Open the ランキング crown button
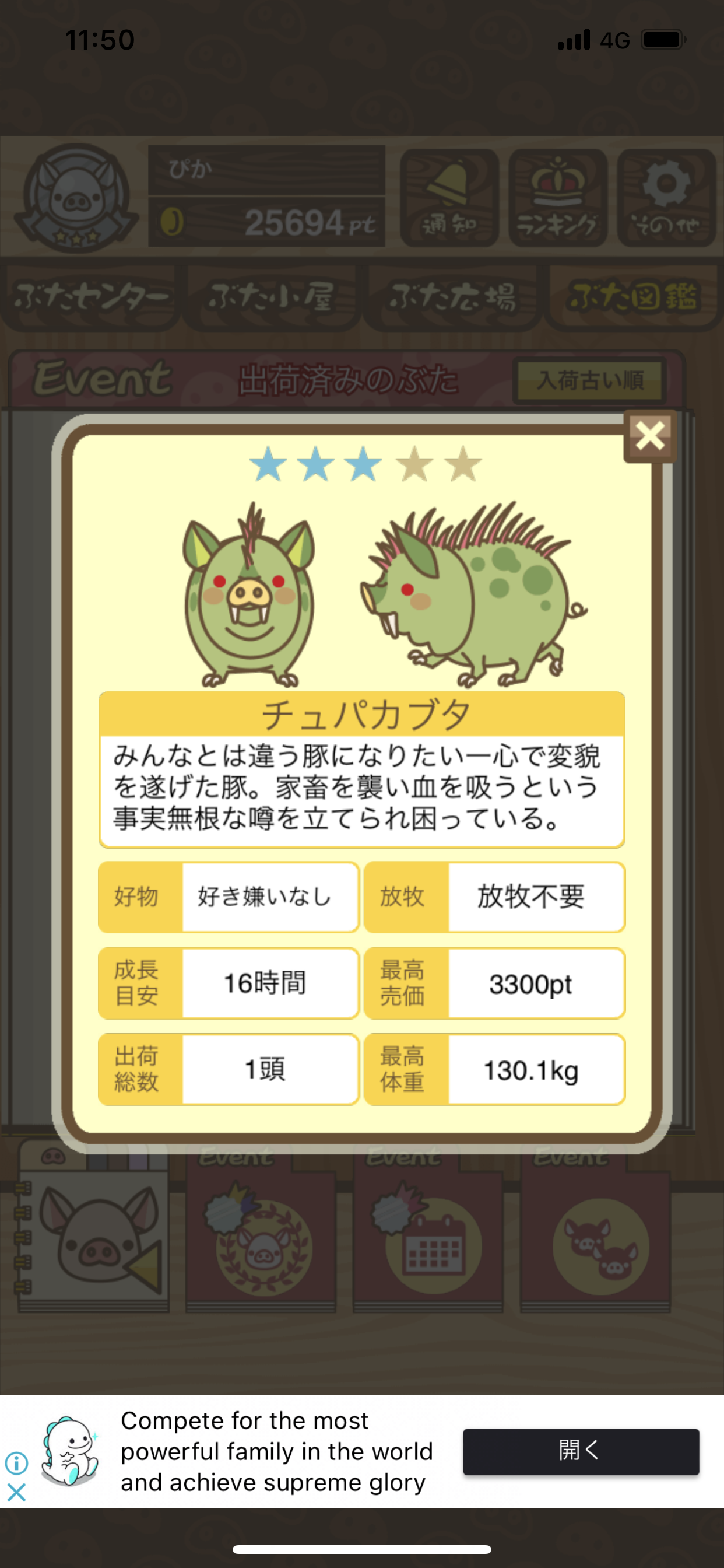 pyautogui.click(x=558, y=198)
